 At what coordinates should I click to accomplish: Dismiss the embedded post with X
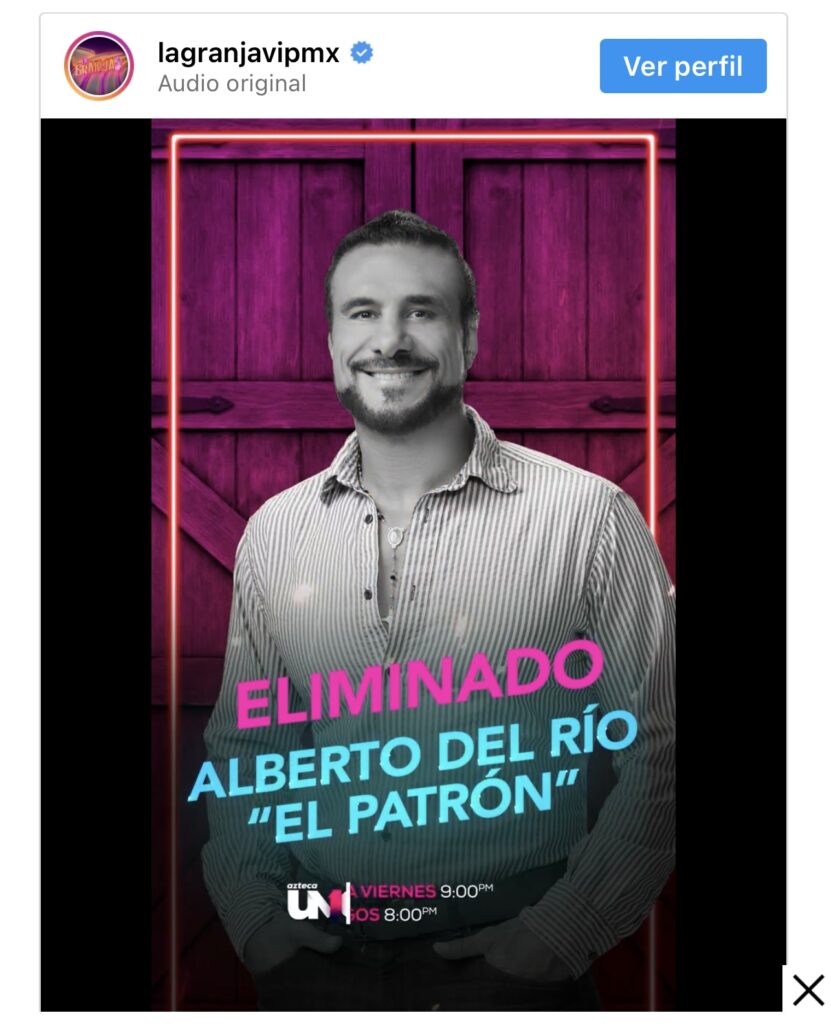point(807,990)
